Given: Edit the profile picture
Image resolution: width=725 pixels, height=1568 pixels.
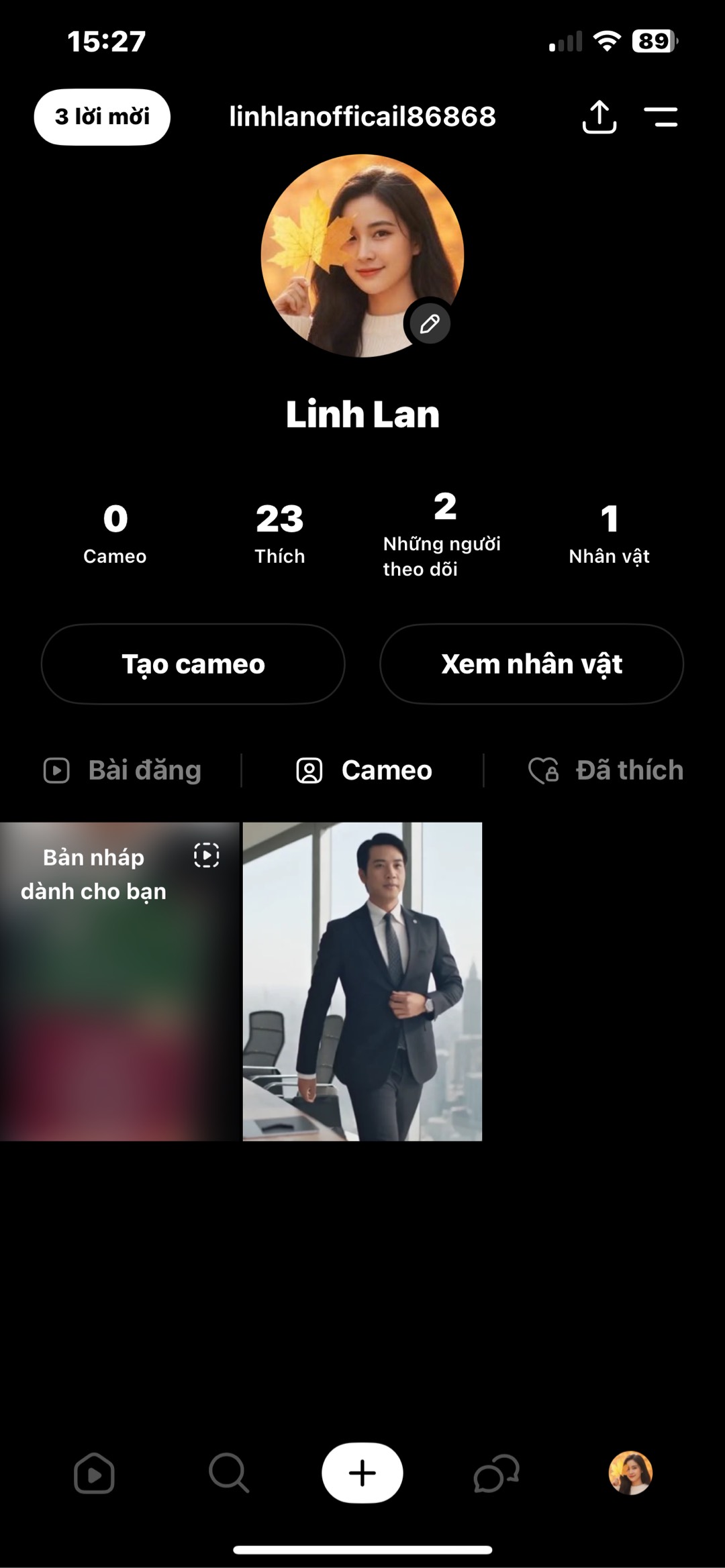Looking at the screenshot, I should tap(430, 324).
